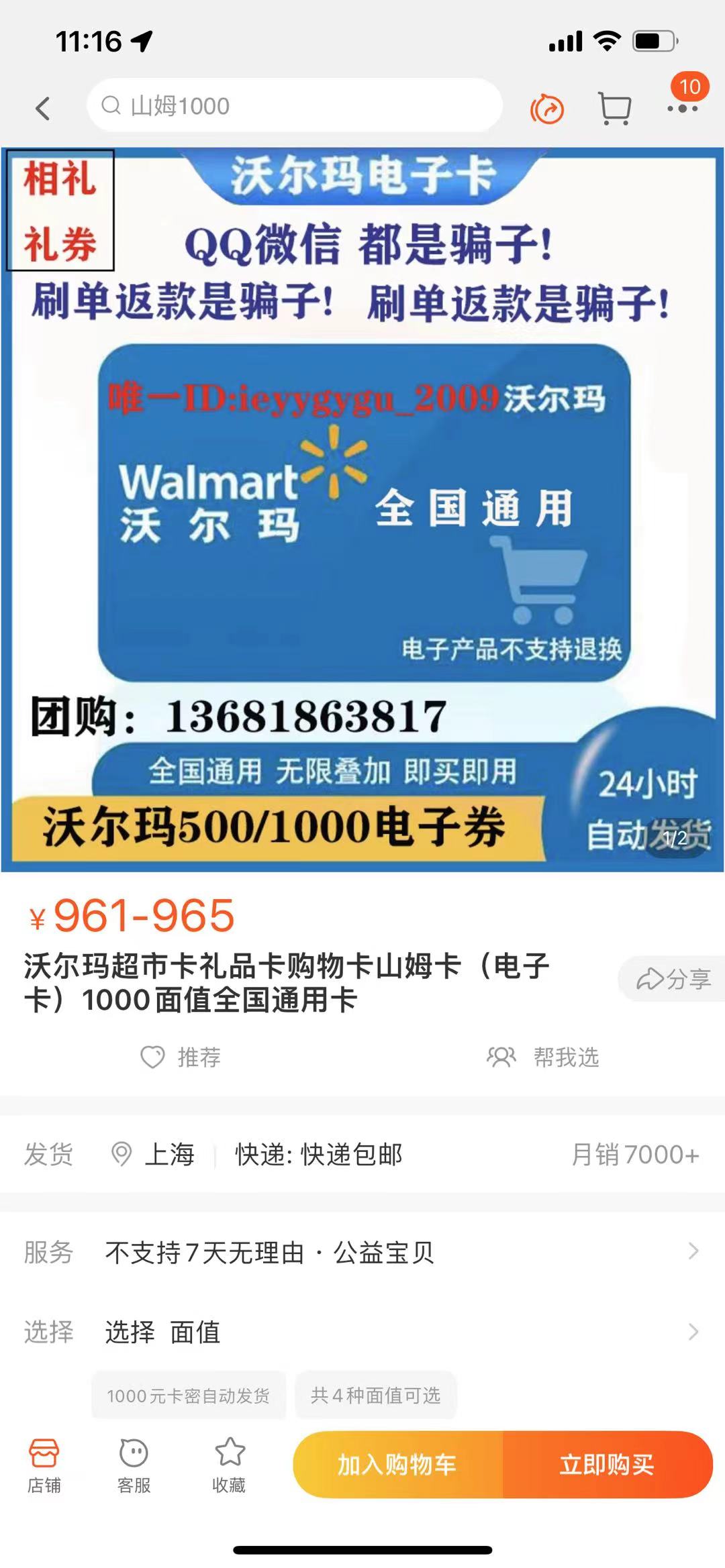The width and height of the screenshot is (725, 1568).
Task: Open 帮我选 help-me-choose option
Action: click(544, 1057)
